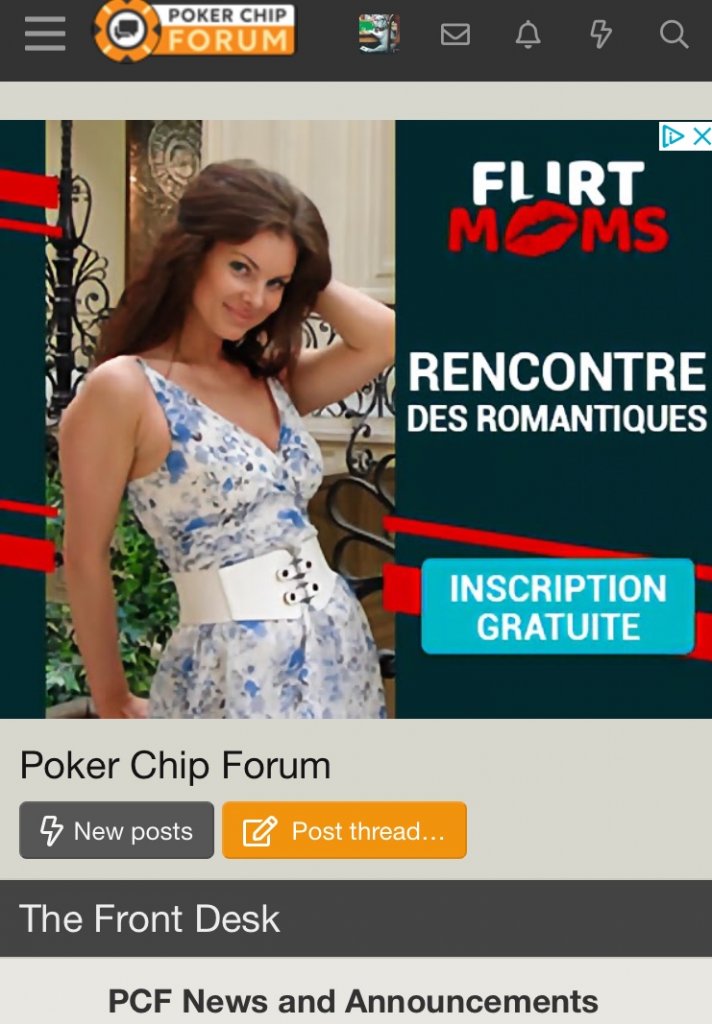The height and width of the screenshot is (1024, 712).
Task: Start a new thread with Post thread
Action: tap(344, 830)
